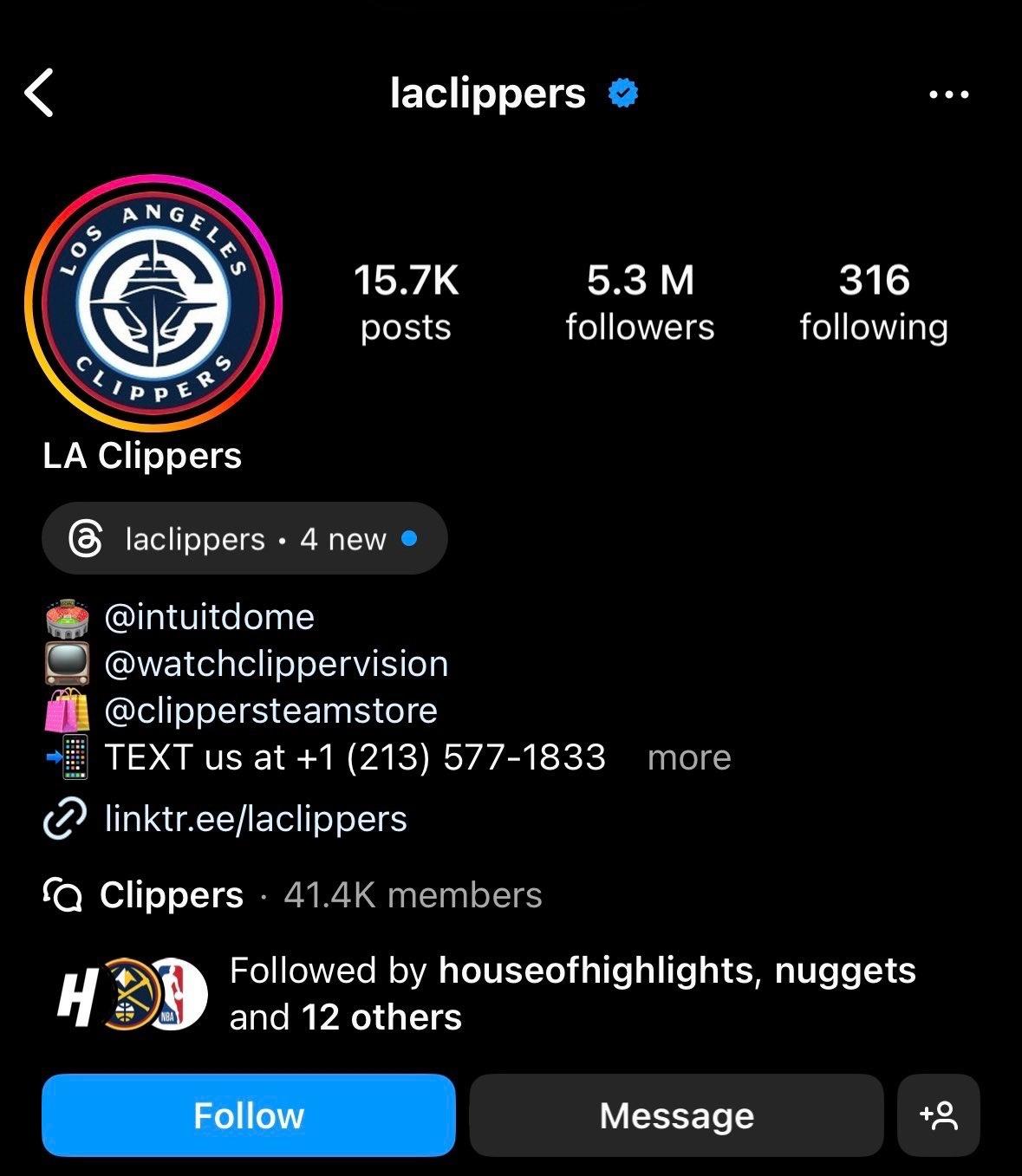Open the laclippers Threads badge
This screenshot has height=1176, width=1022.
[x=244, y=539]
